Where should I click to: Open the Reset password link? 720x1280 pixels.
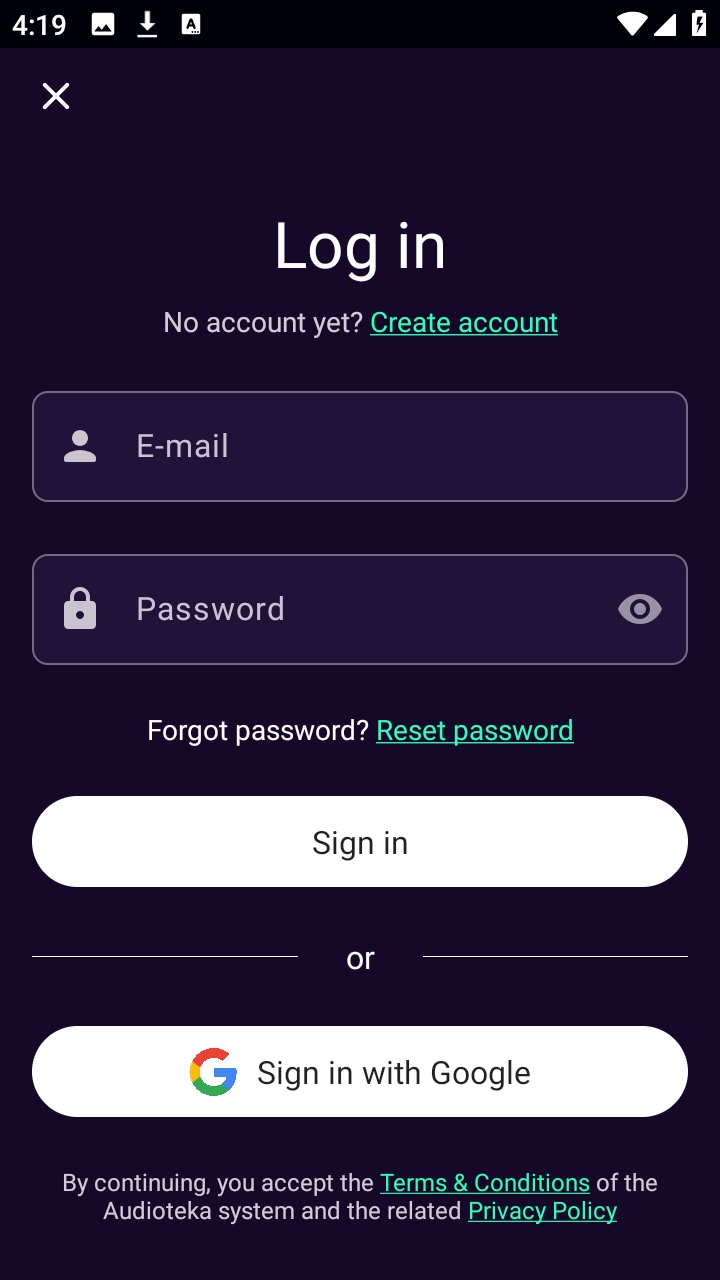click(475, 731)
